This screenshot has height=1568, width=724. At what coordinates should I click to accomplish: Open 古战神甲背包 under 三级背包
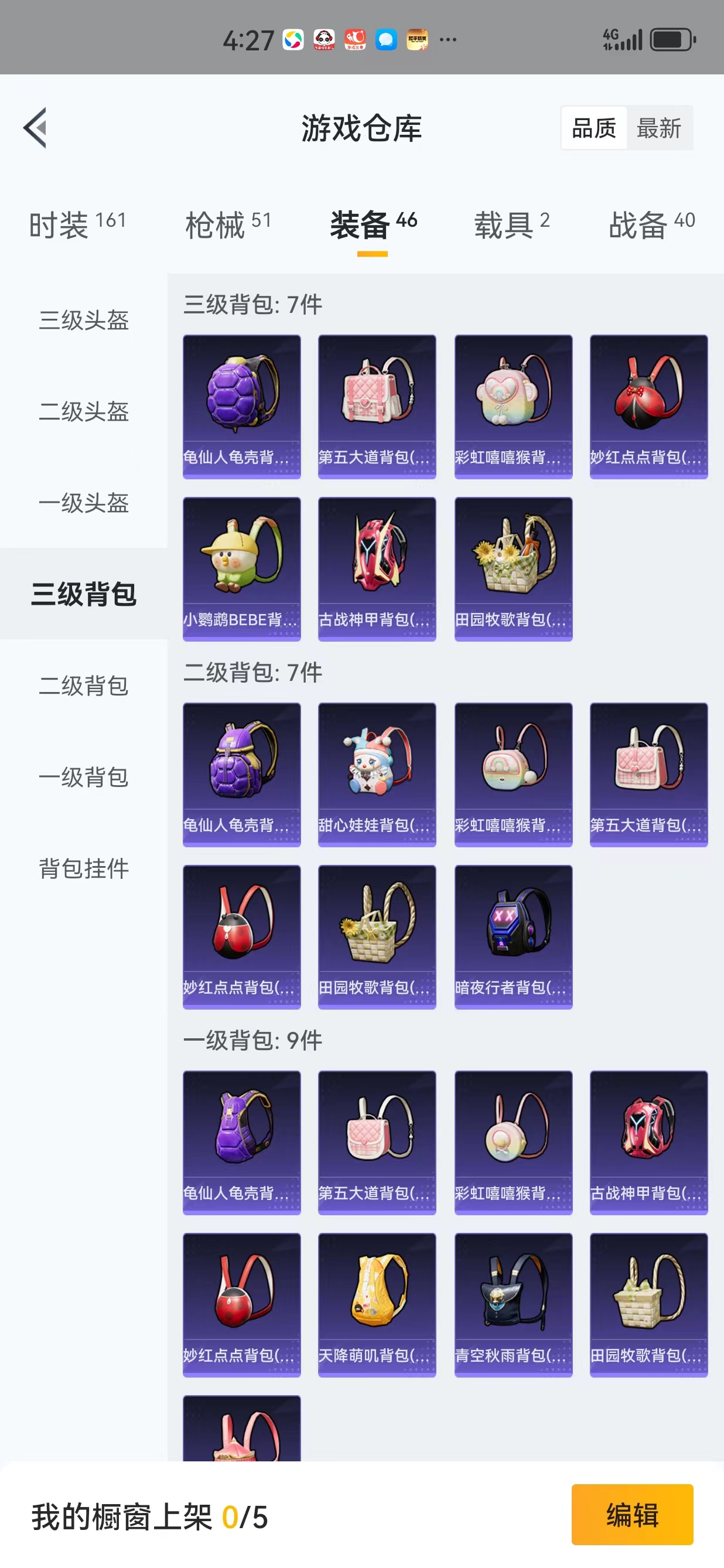click(377, 568)
